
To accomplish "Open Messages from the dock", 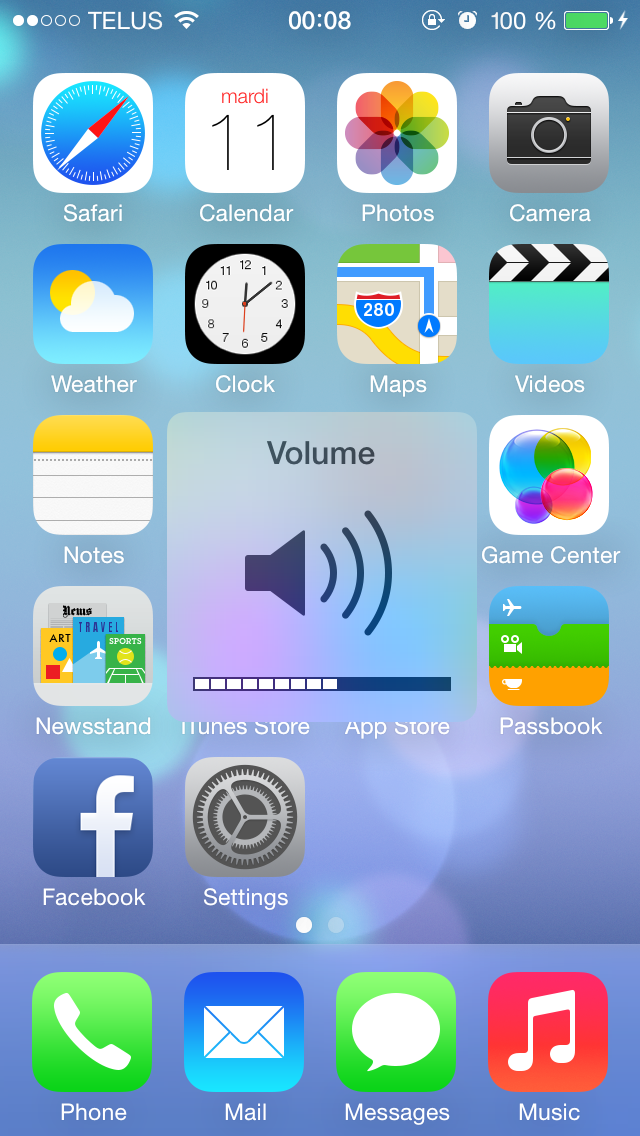I will pos(397,1032).
